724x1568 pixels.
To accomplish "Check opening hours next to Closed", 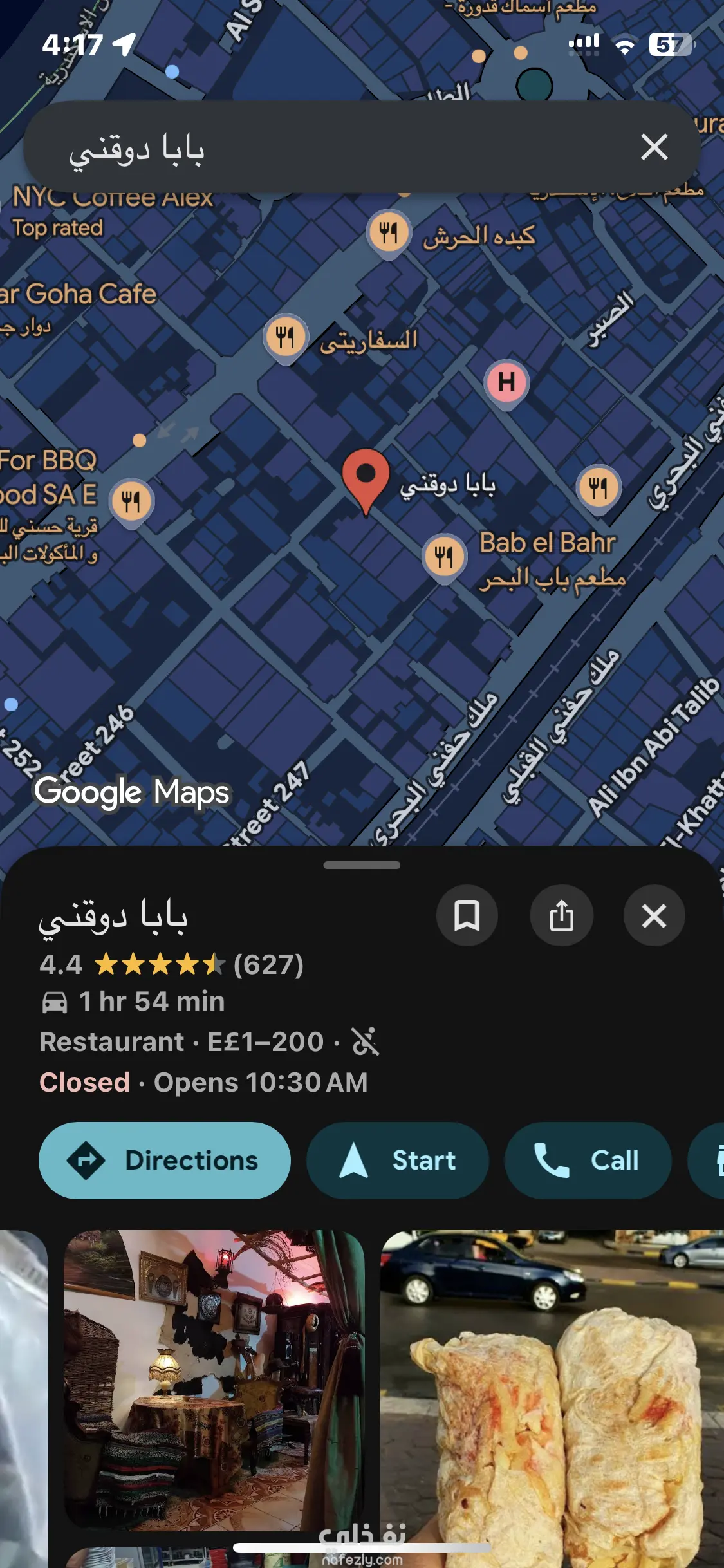I will [x=260, y=1083].
